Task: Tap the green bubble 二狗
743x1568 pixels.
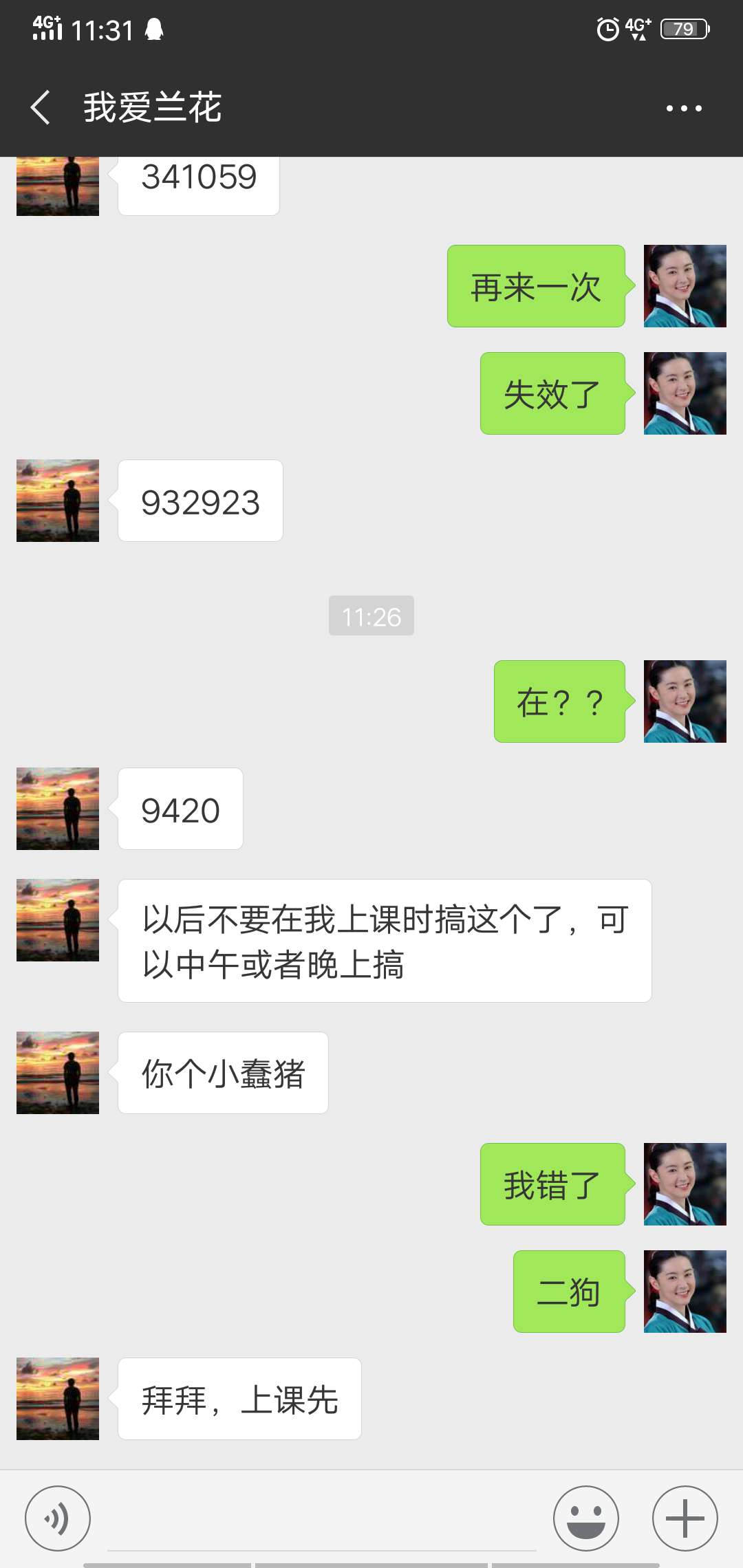Action: [x=569, y=1290]
